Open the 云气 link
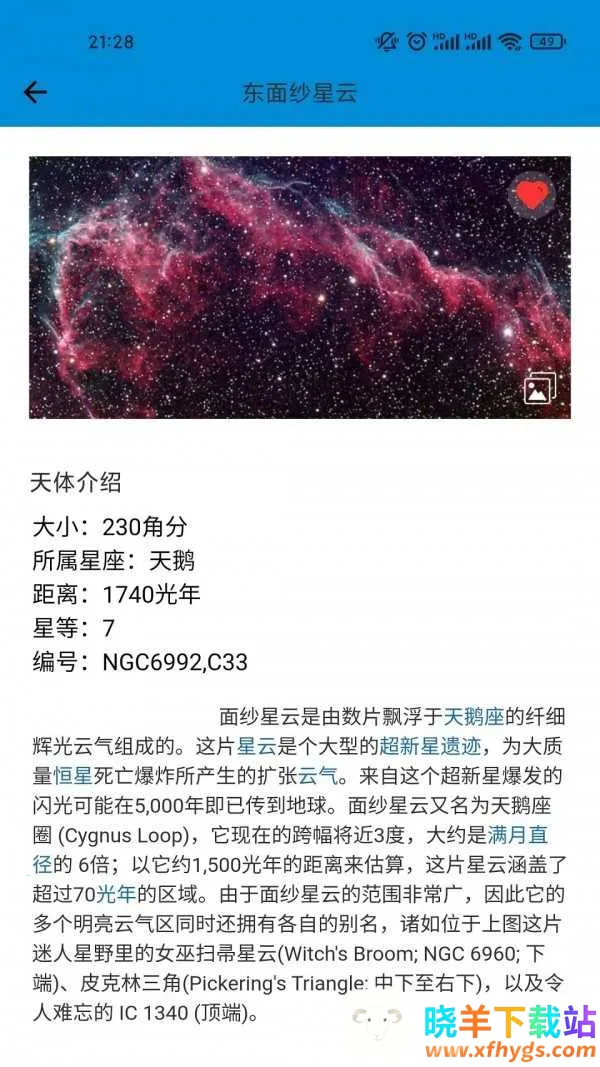The width and height of the screenshot is (600, 1067). pos(319,776)
